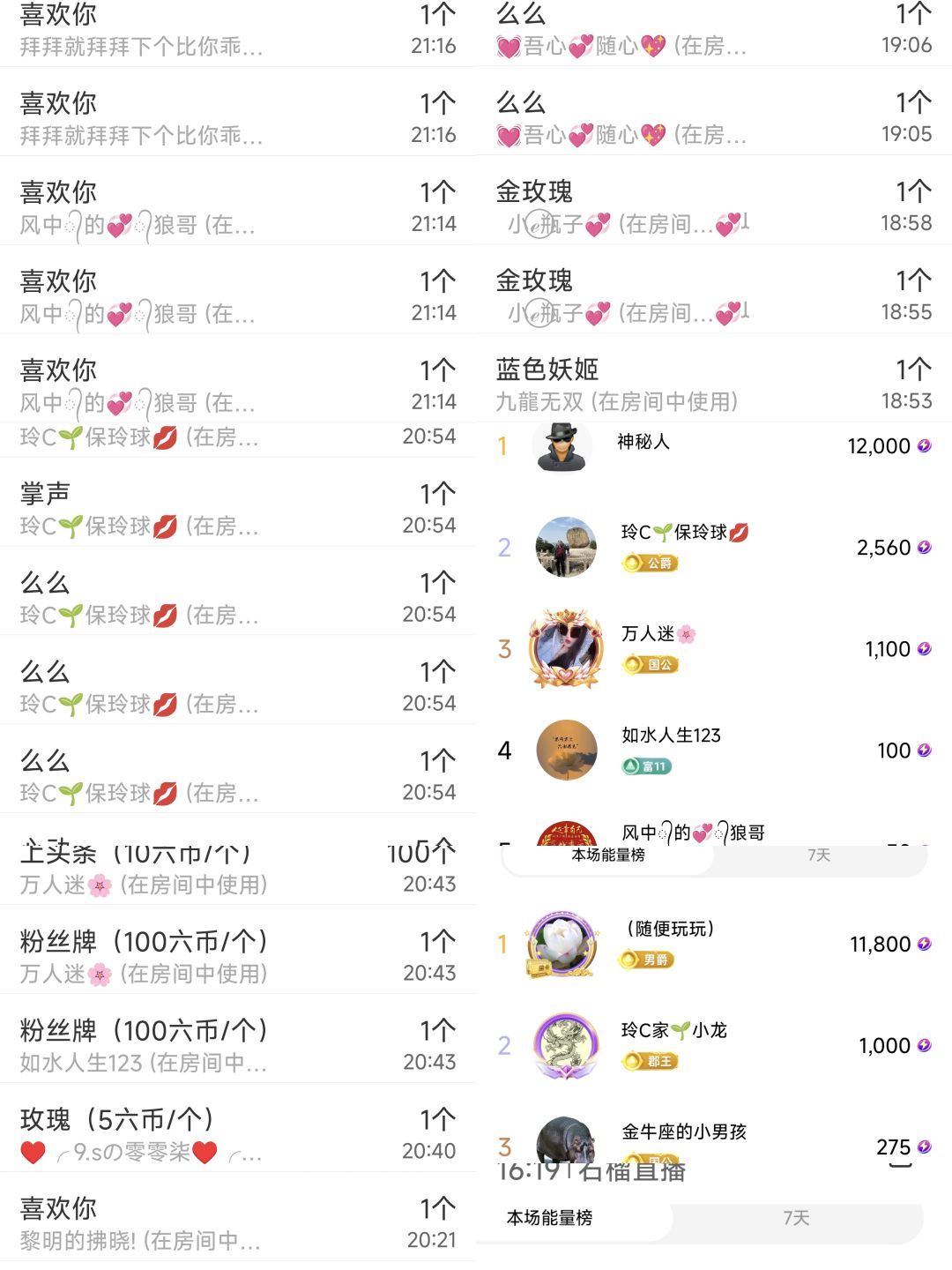This screenshot has height=1270, width=952.
Task: Open the profile of 如水人生123
Action: (x=671, y=733)
